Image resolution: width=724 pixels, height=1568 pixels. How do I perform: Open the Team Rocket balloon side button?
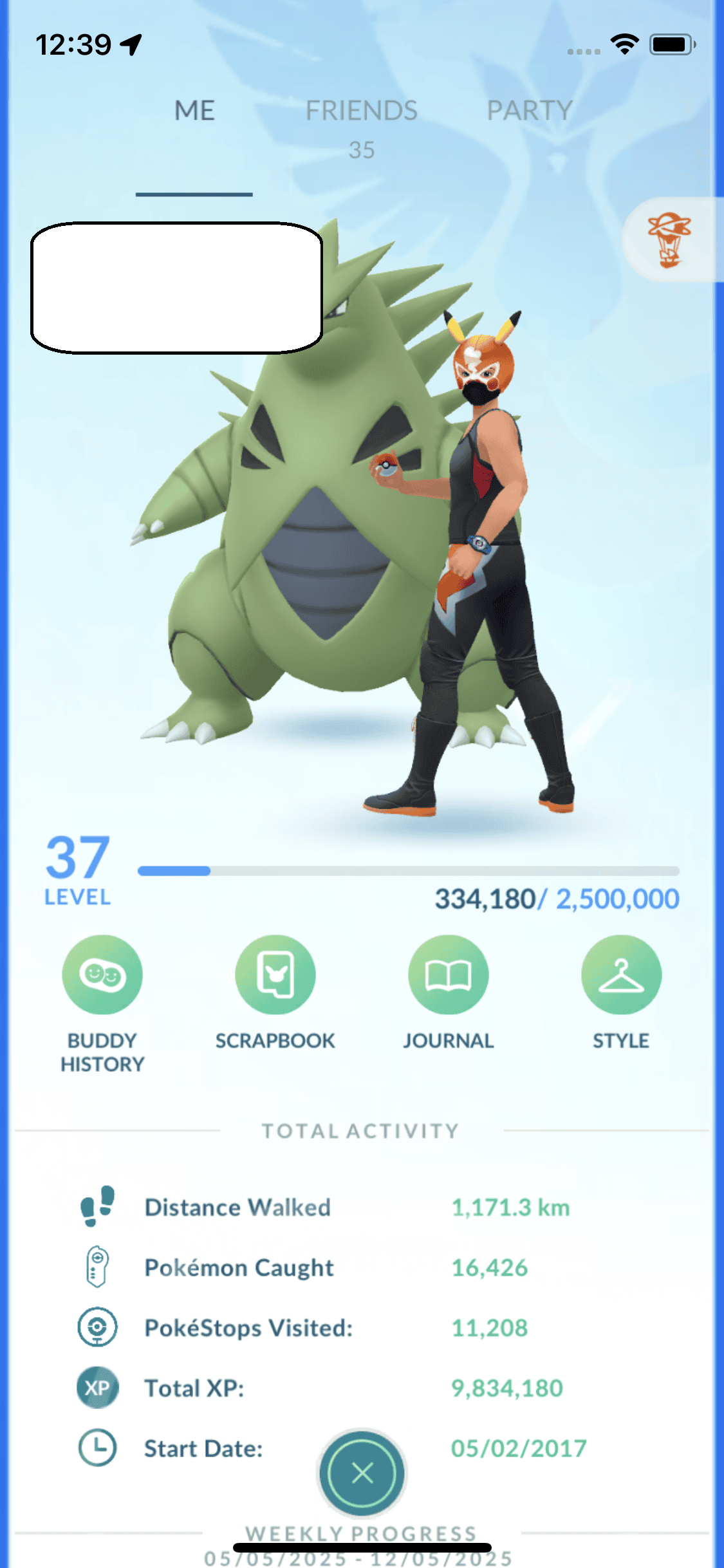click(x=670, y=239)
